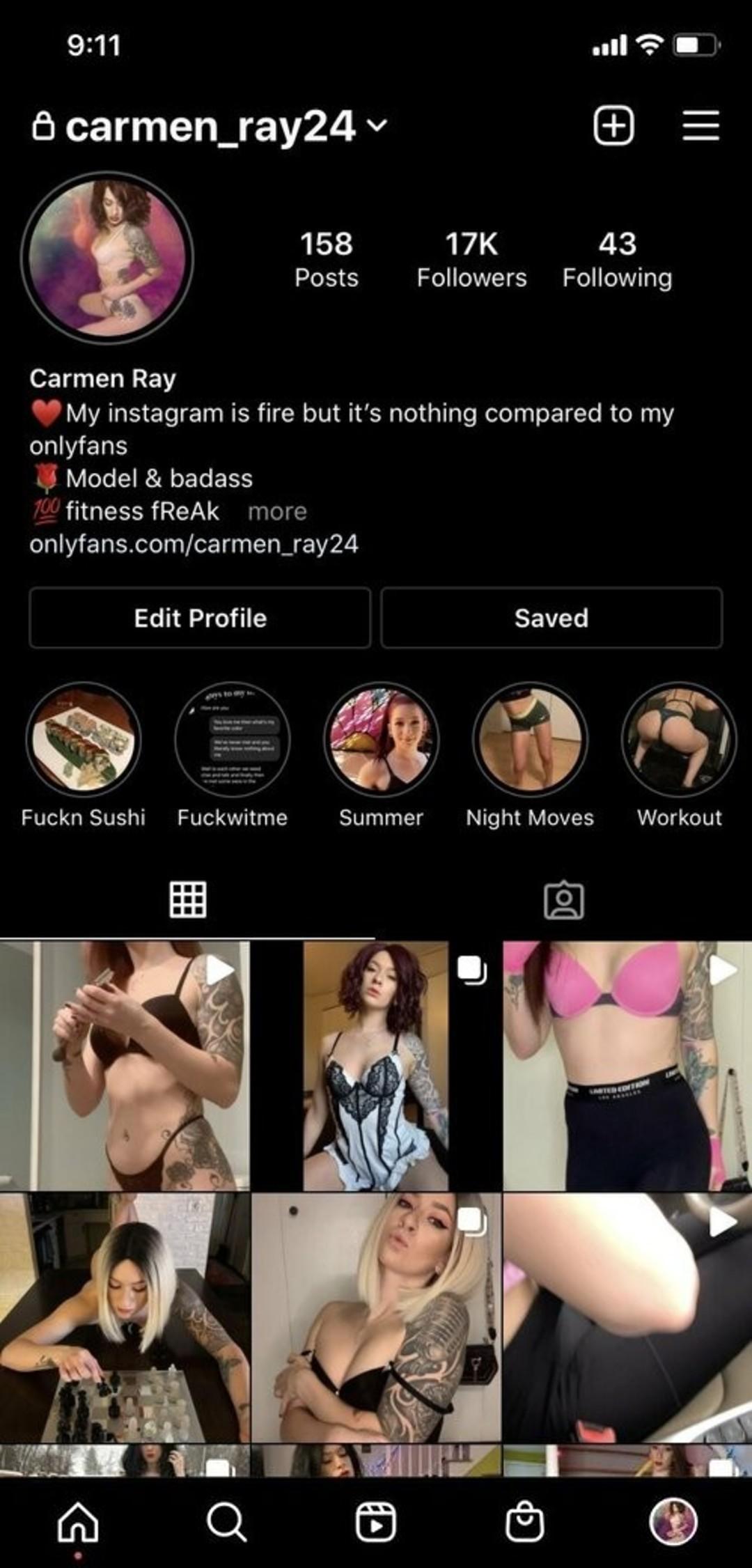The image size is (752, 1568).
Task: Open the chessboard post thumbnail
Action: click(x=124, y=1317)
